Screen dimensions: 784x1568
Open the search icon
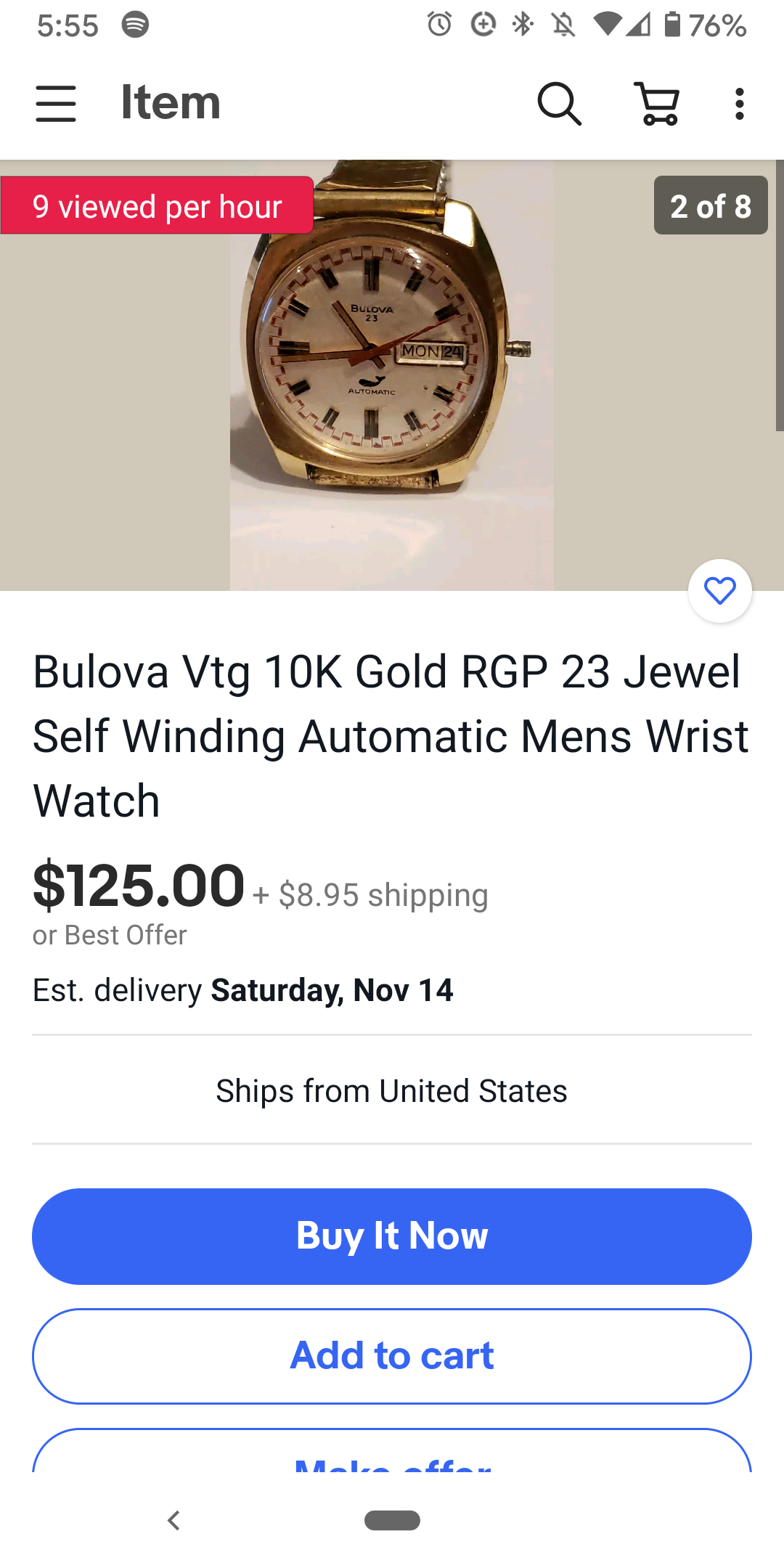pos(559,104)
